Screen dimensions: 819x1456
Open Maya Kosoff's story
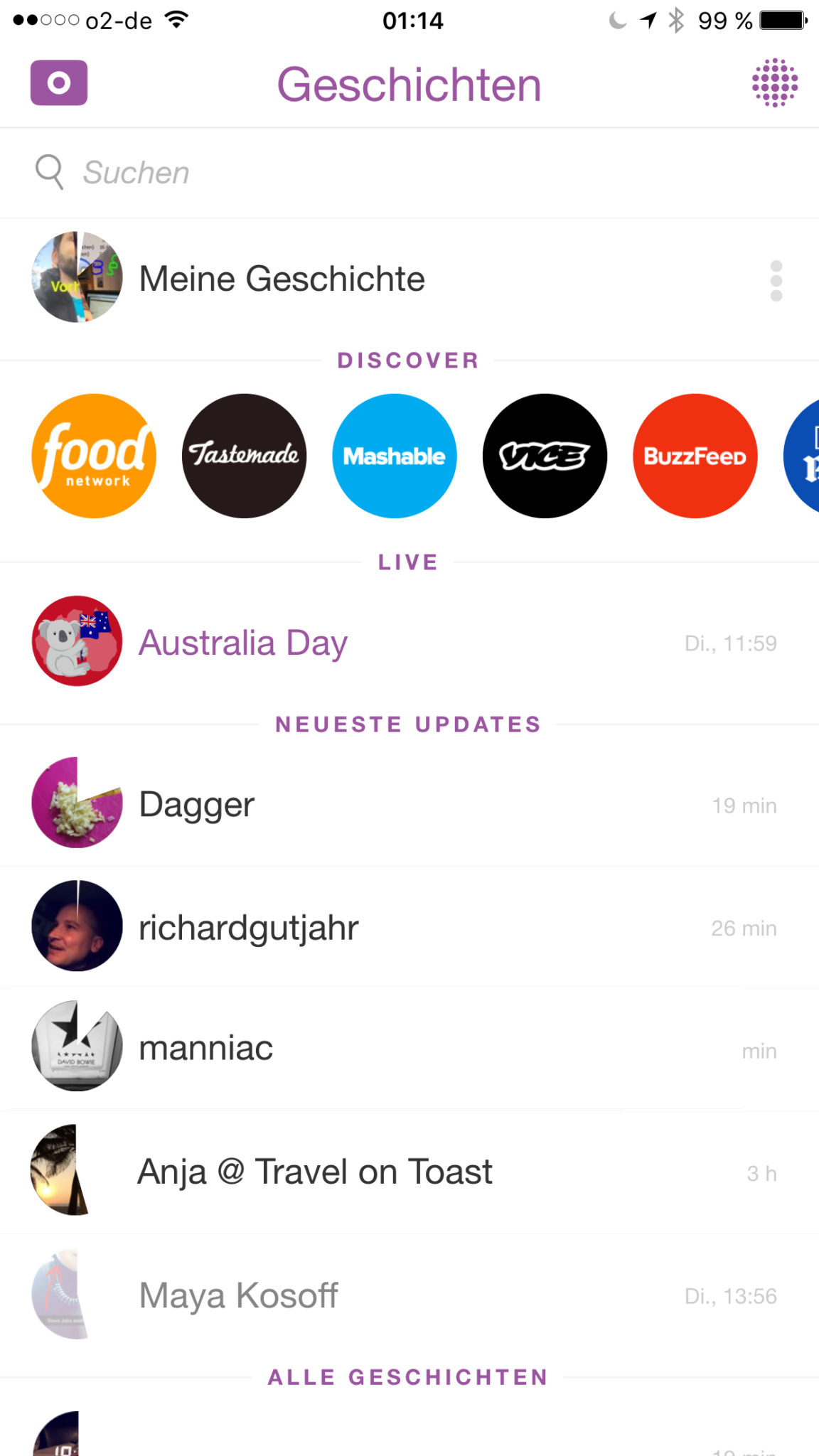click(x=238, y=1295)
